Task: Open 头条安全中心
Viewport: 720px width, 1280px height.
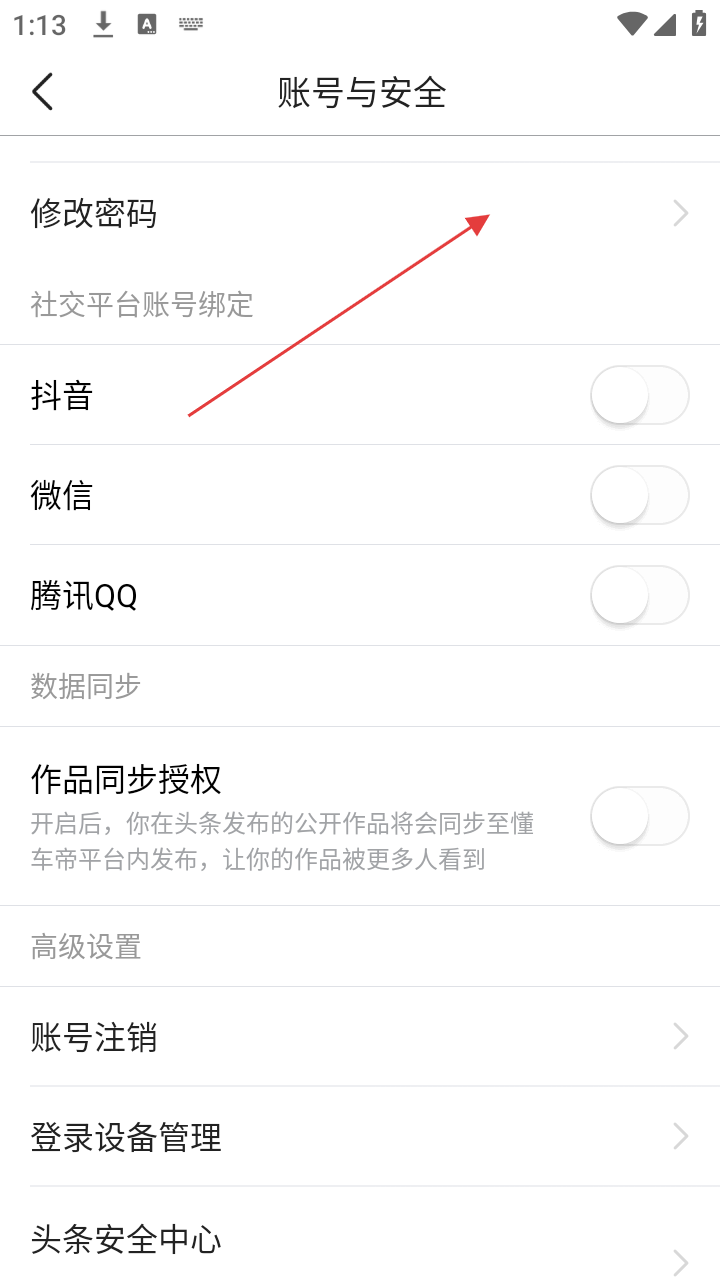Action: pos(360,1240)
